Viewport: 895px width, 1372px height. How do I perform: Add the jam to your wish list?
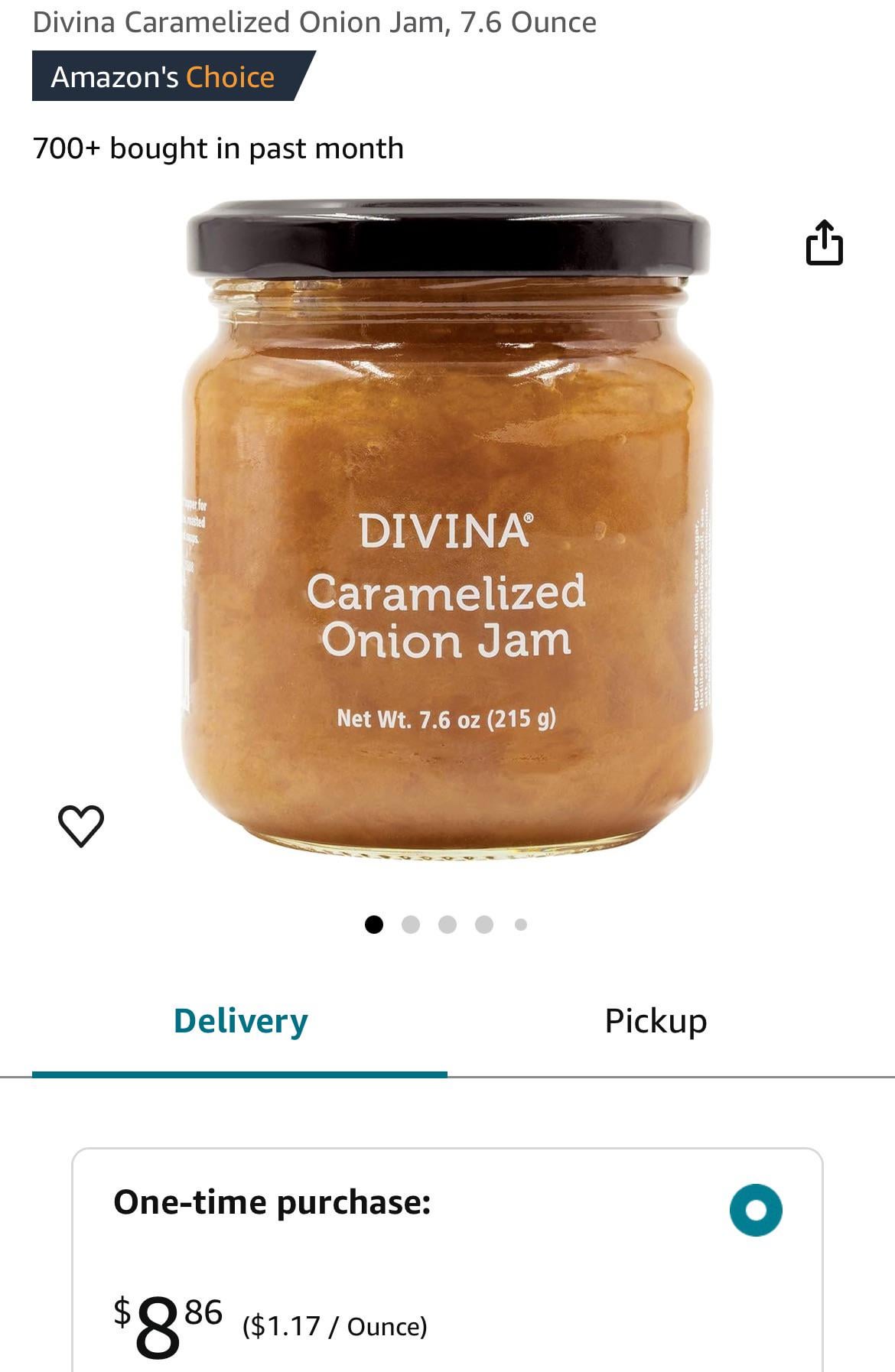81,825
